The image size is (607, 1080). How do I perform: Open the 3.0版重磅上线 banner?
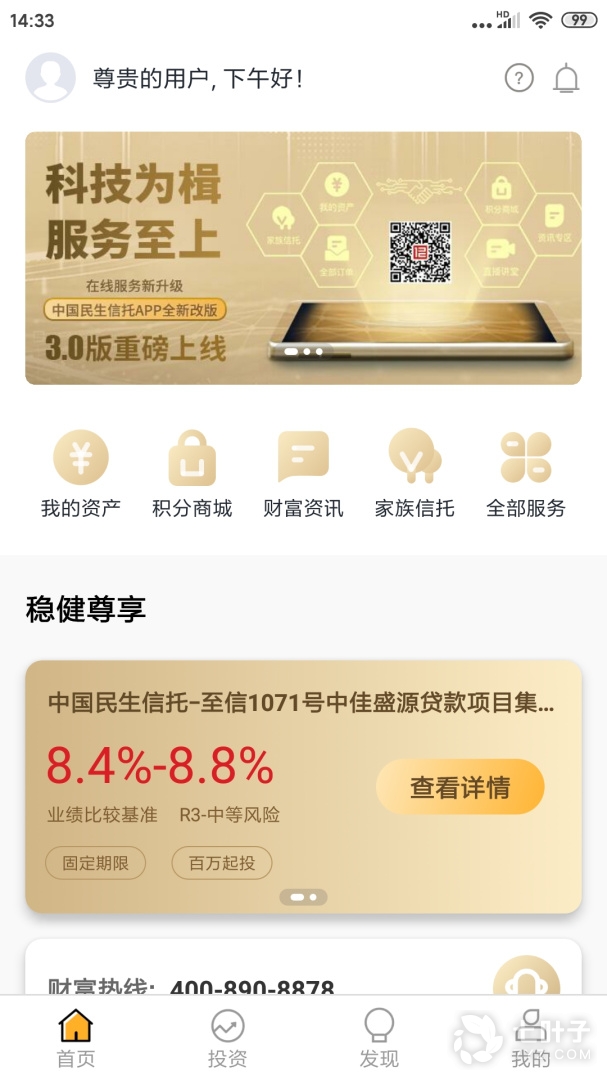coord(303,258)
